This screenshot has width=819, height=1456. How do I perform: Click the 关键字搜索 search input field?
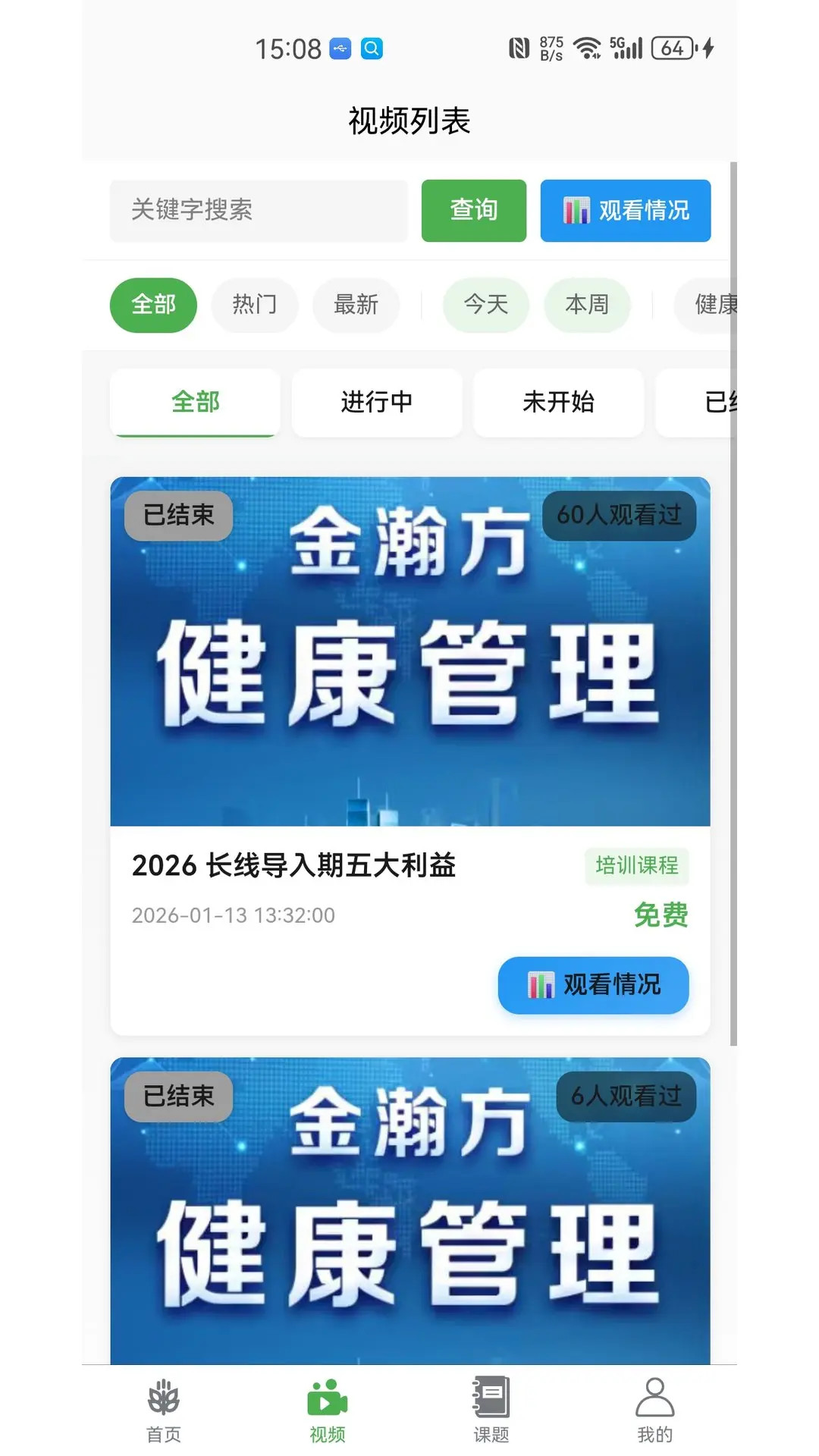coord(258,212)
